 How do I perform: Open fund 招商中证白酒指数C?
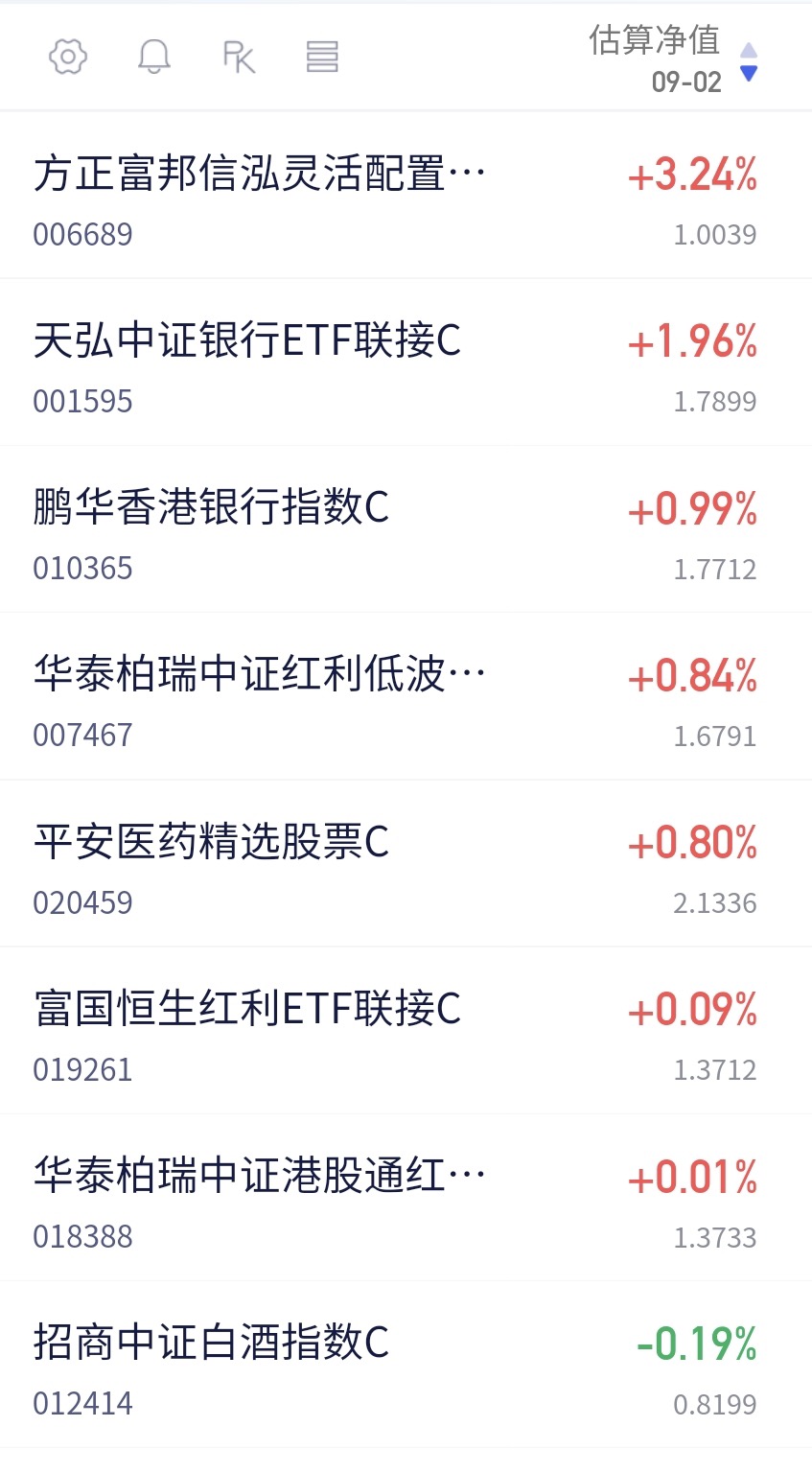click(x=406, y=1365)
